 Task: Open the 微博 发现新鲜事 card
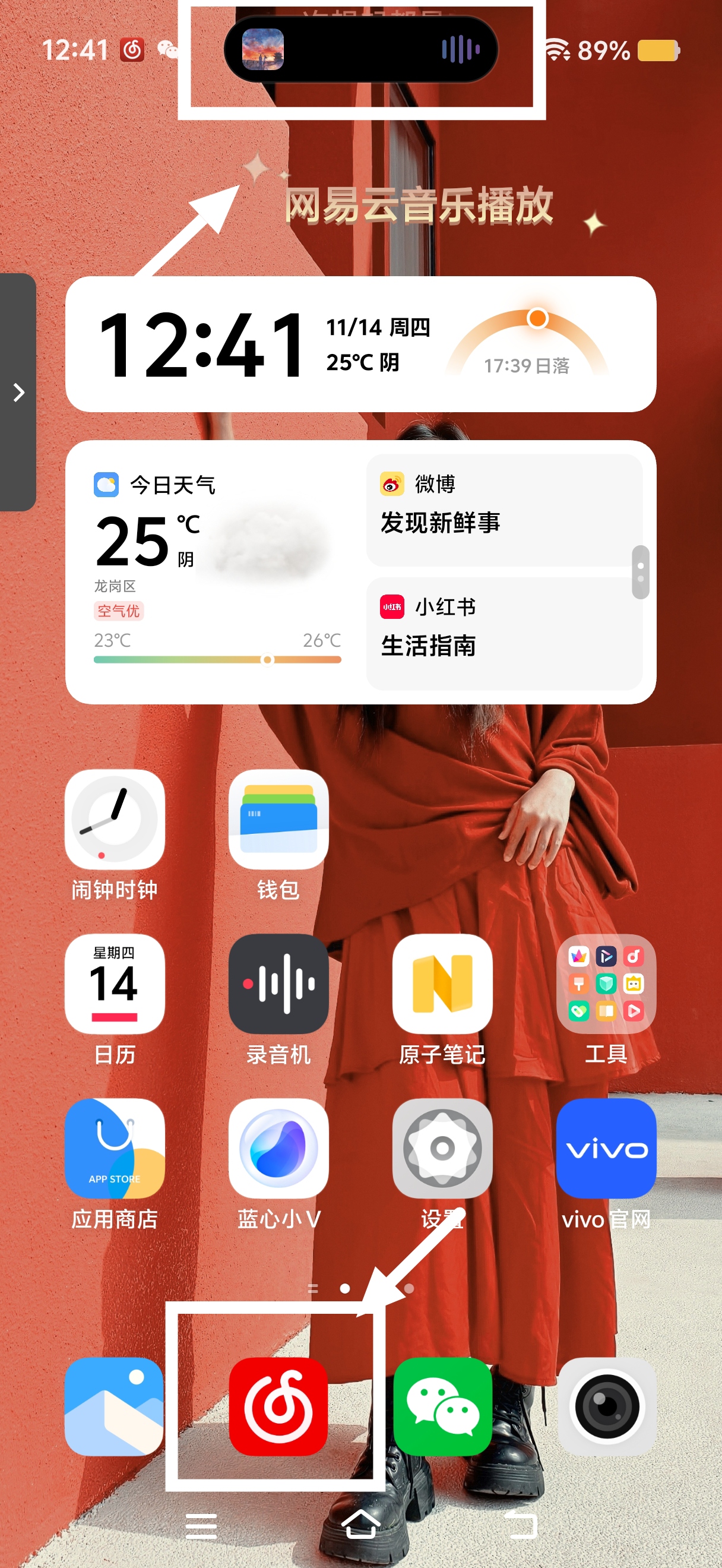503,510
